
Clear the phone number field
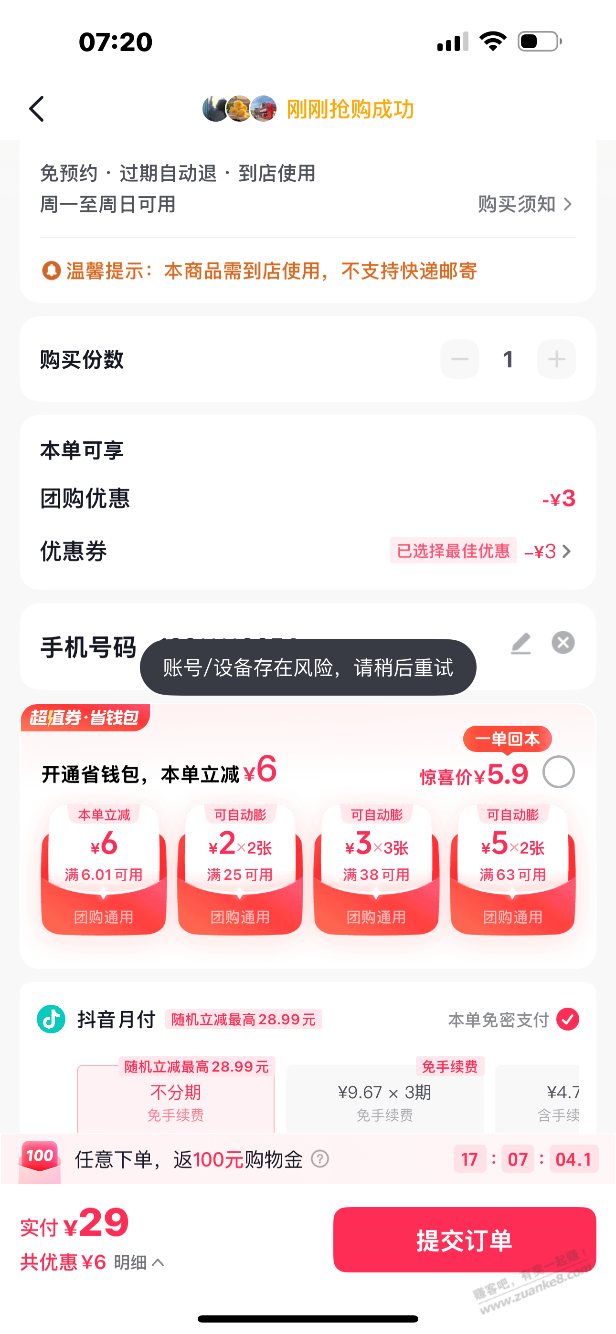tap(563, 643)
